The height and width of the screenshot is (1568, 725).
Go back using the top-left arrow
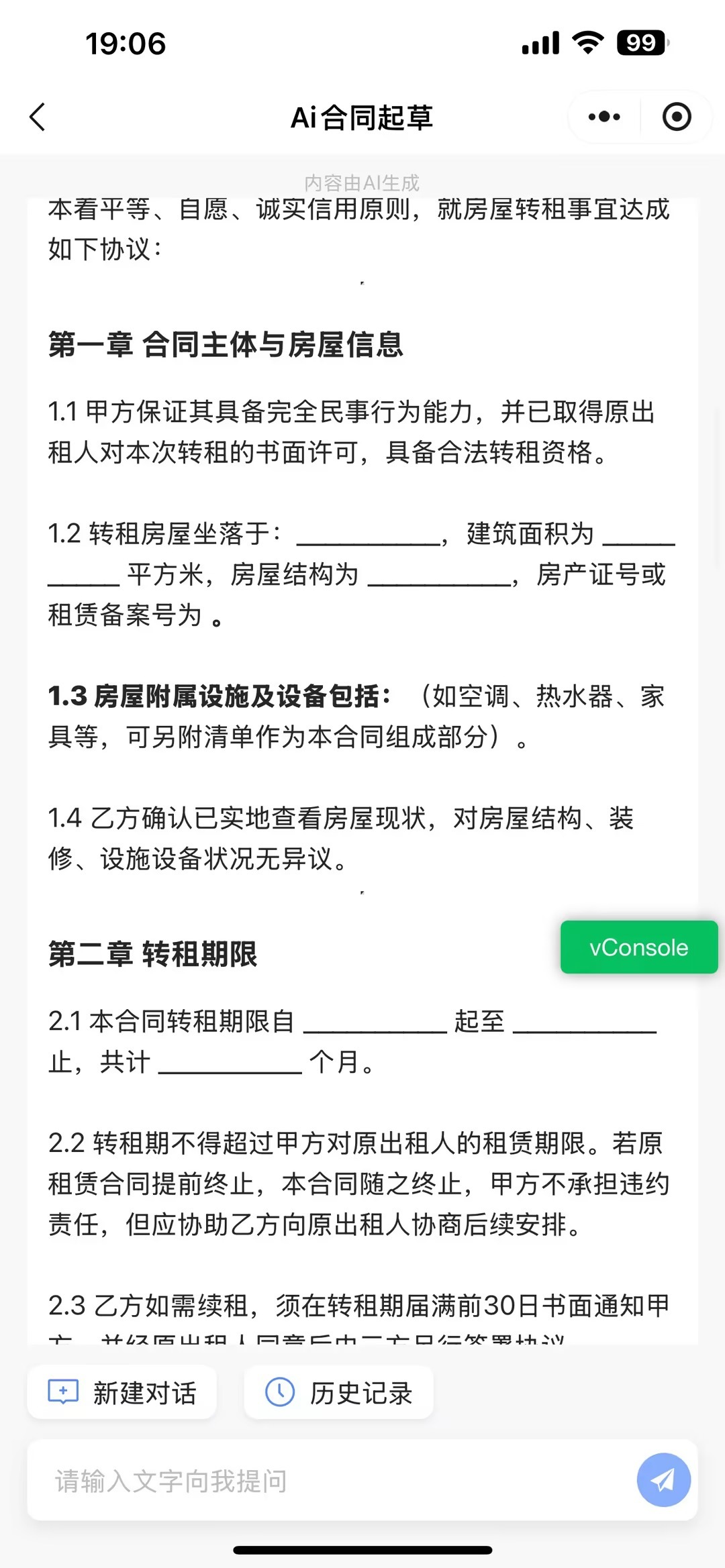click(38, 117)
